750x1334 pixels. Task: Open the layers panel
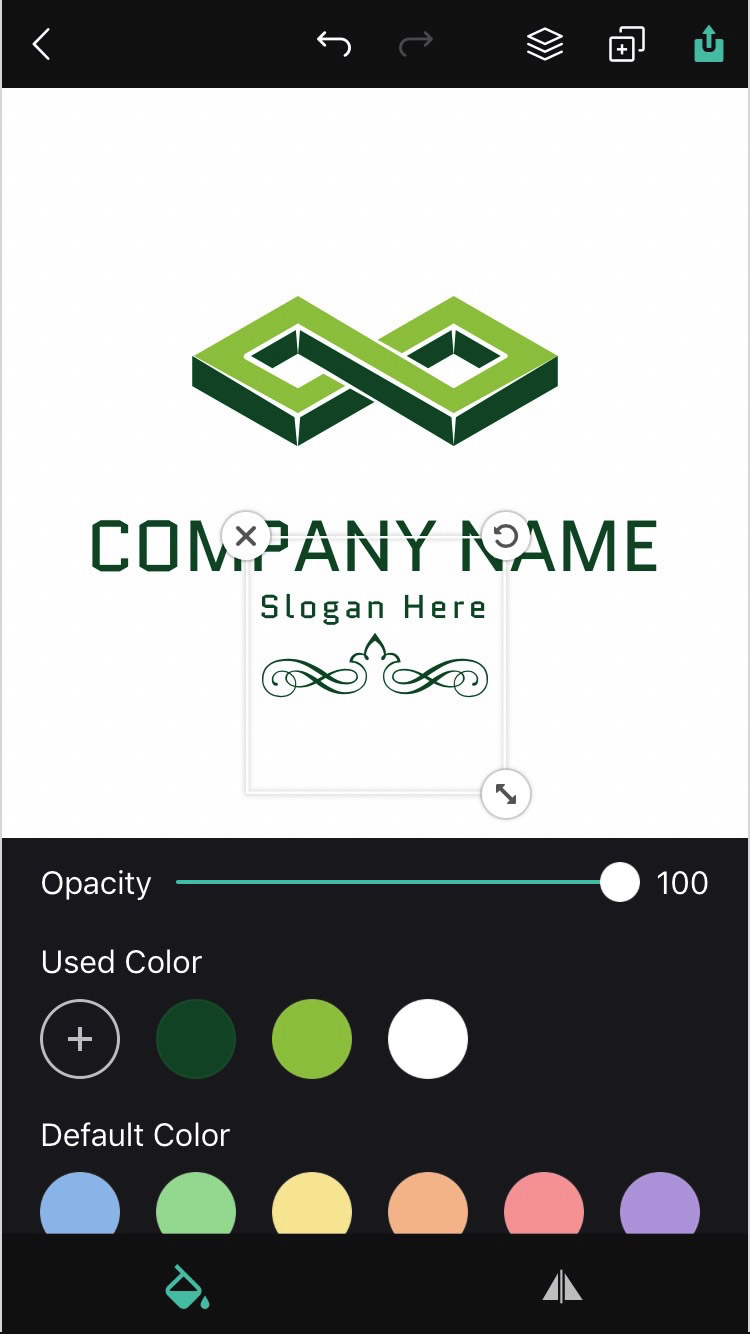pos(545,44)
